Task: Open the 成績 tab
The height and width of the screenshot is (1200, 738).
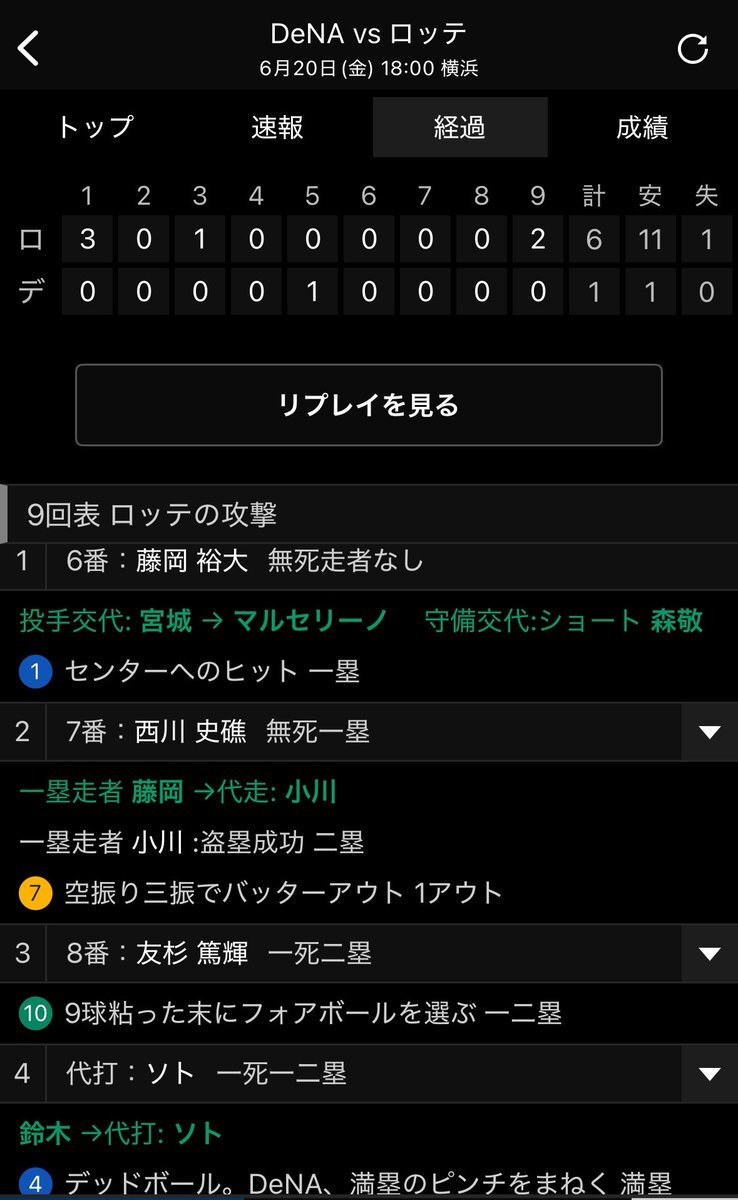Action: click(642, 127)
